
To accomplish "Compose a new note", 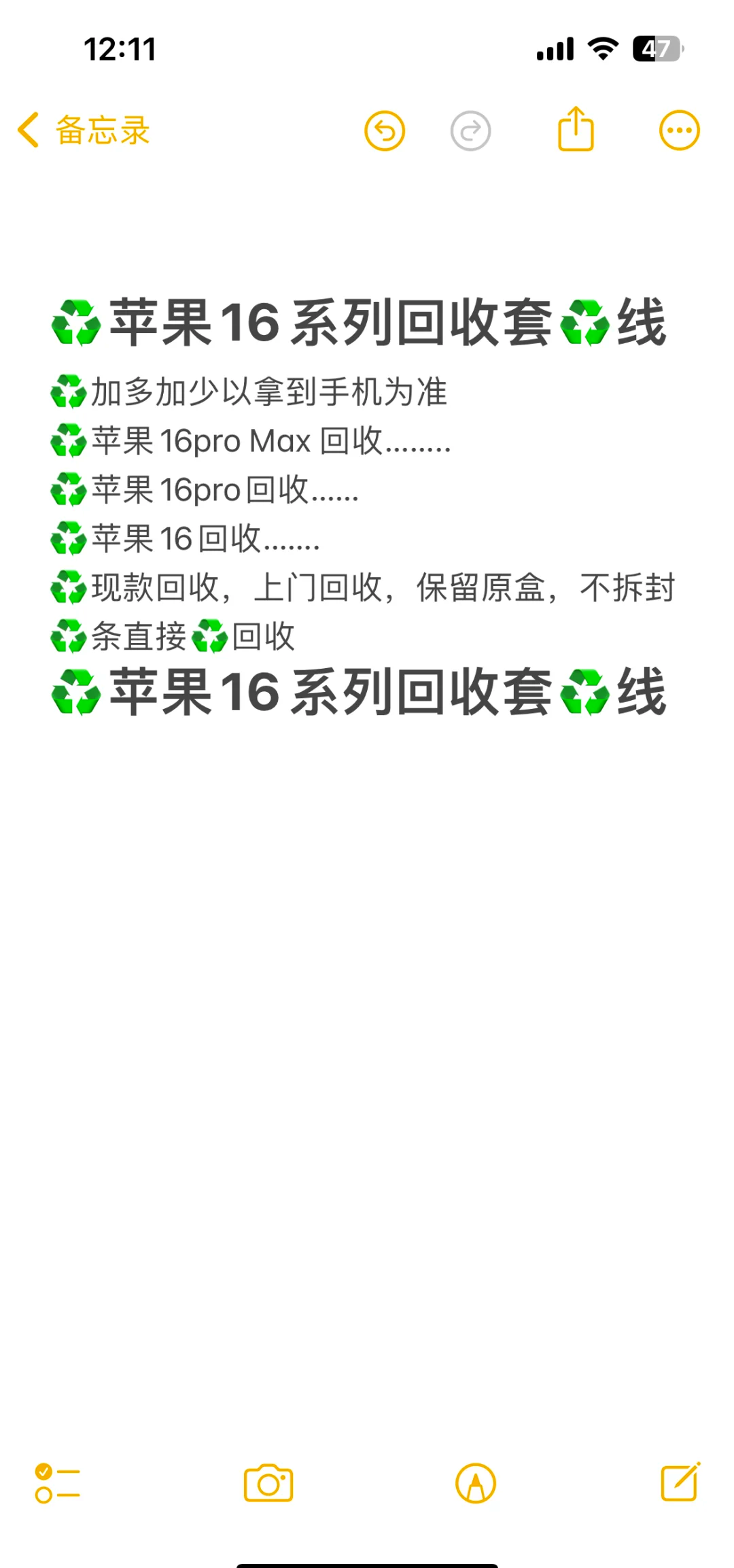I will (x=680, y=1482).
